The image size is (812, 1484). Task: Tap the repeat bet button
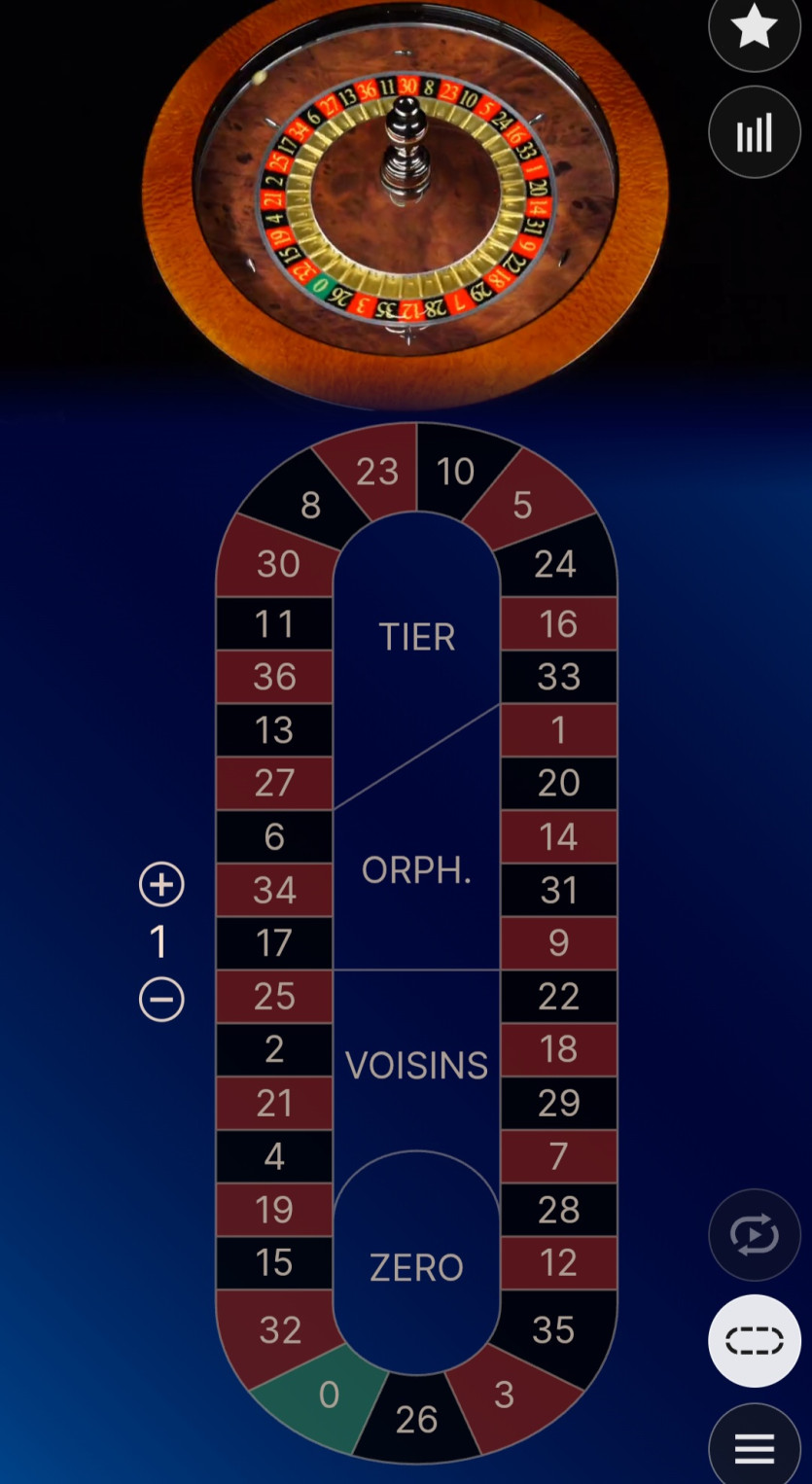754,1235
